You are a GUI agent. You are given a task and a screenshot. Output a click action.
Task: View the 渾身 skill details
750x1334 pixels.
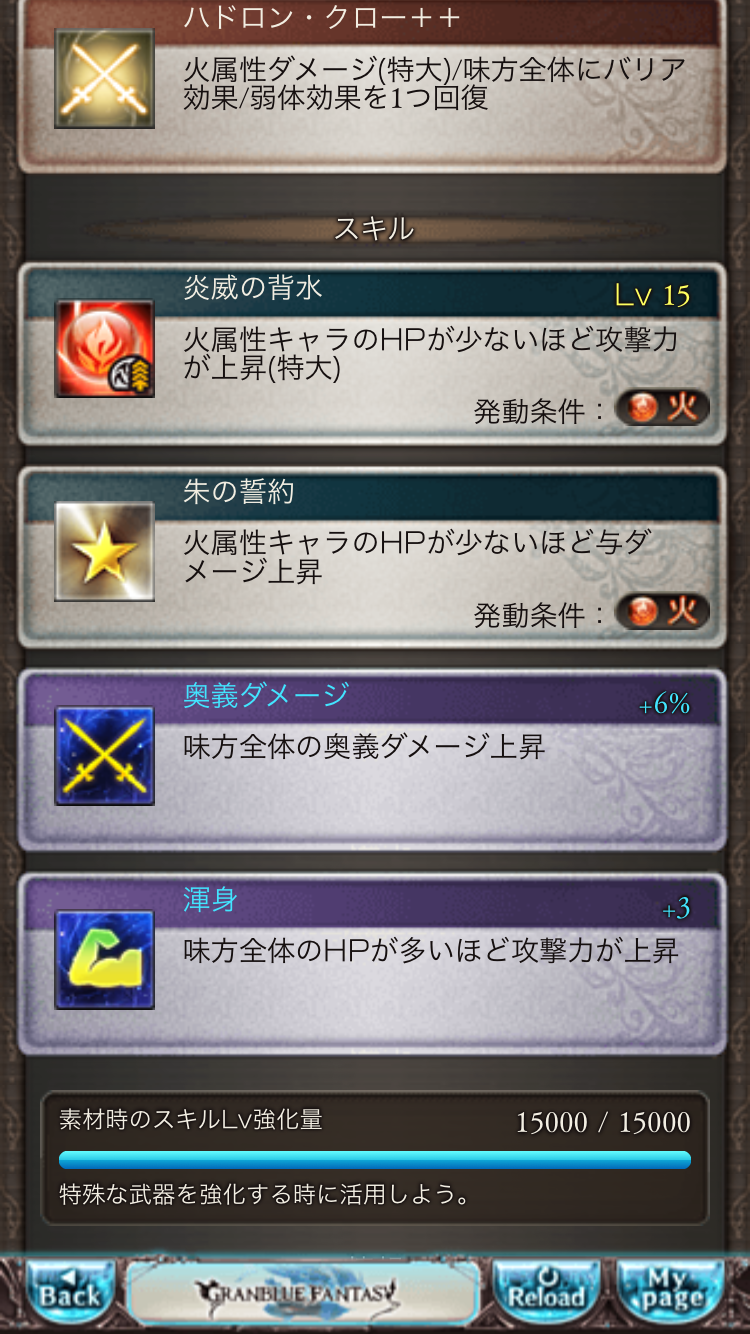372,963
